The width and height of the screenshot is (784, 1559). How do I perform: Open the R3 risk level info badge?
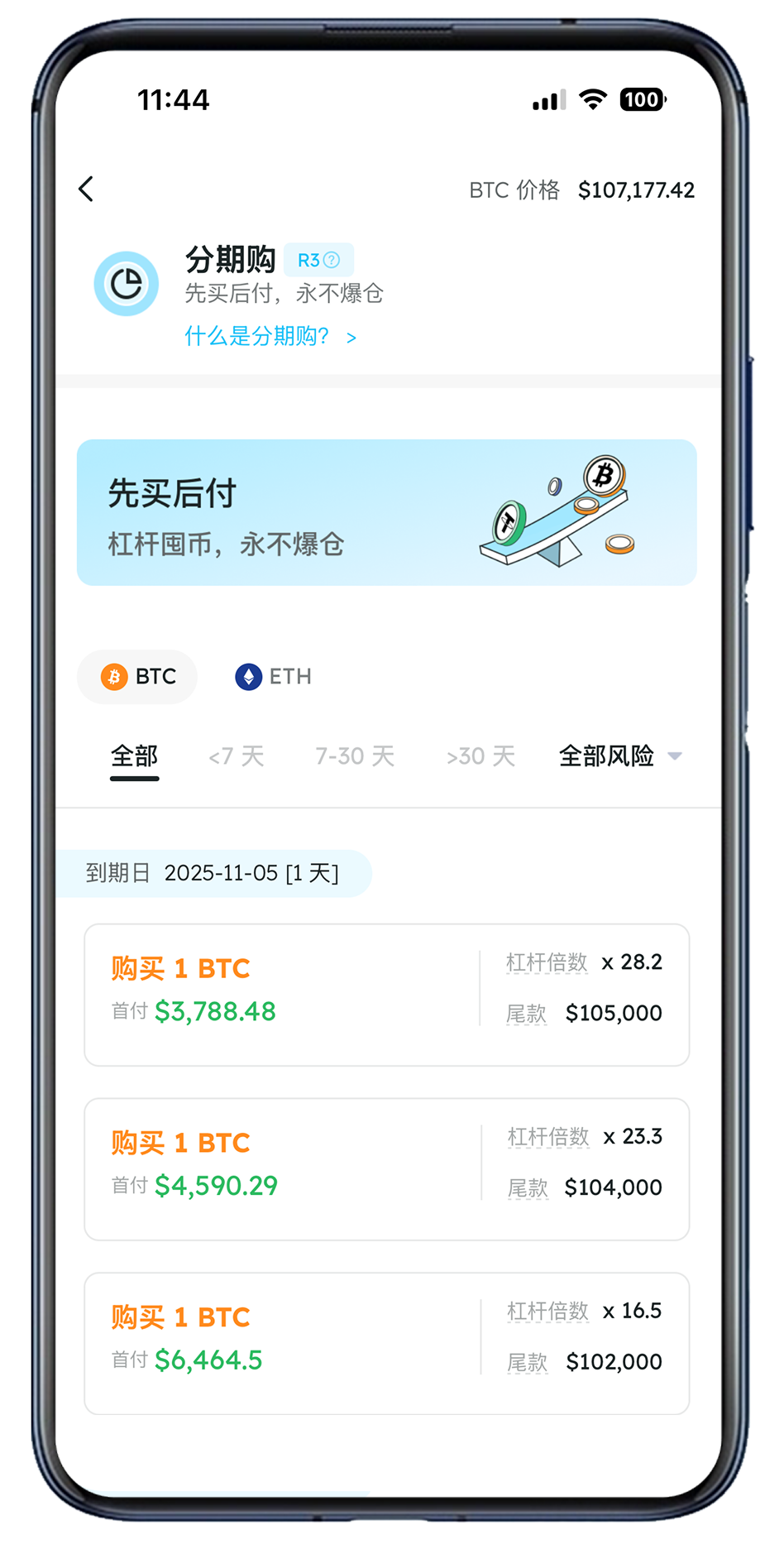click(318, 260)
